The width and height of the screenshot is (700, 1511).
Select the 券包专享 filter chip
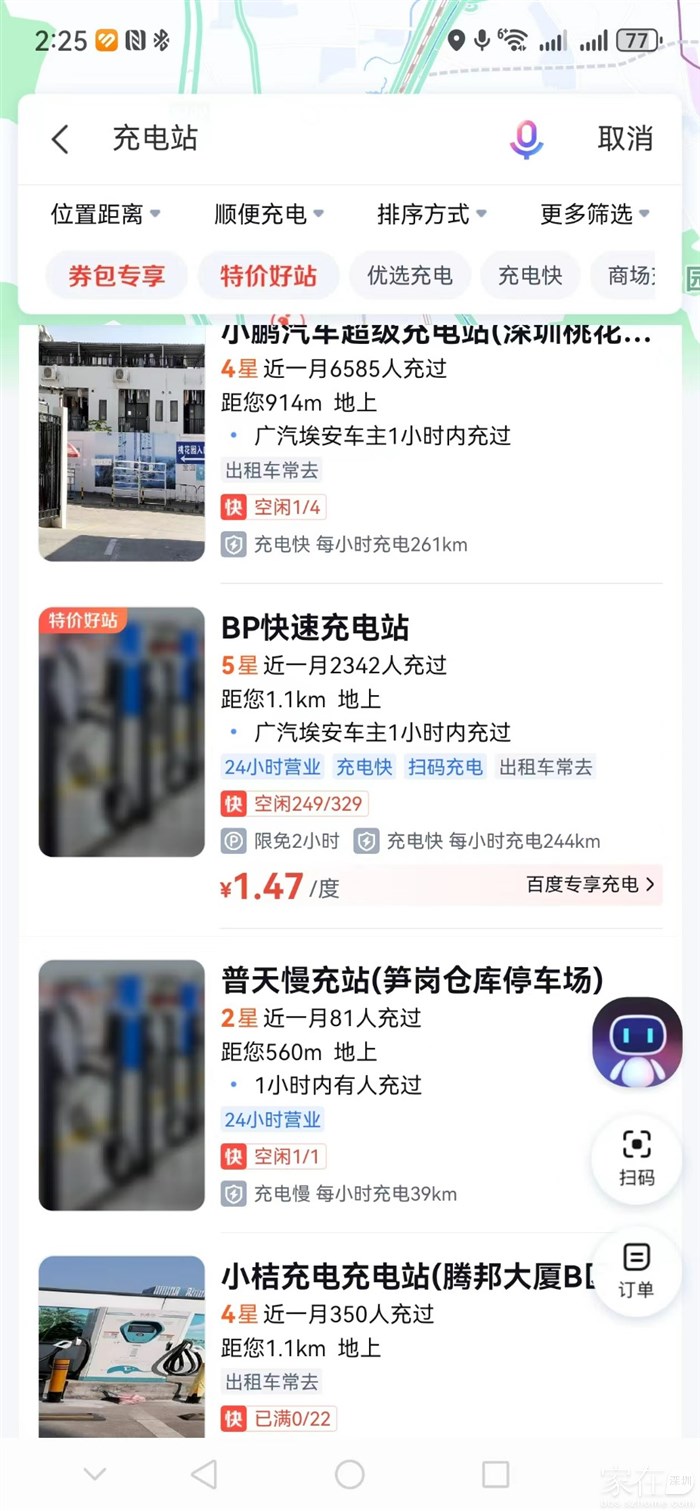coord(116,276)
